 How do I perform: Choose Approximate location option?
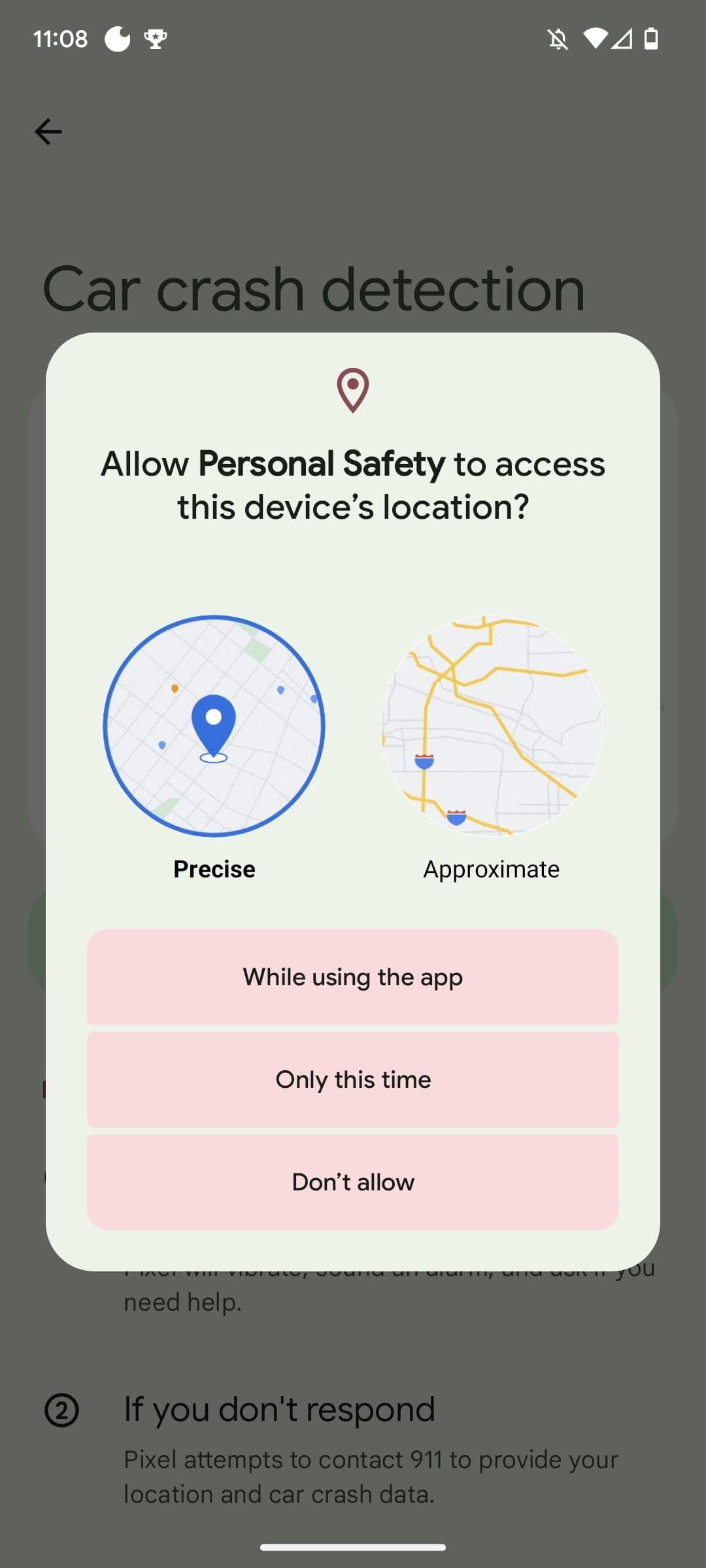[492, 727]
